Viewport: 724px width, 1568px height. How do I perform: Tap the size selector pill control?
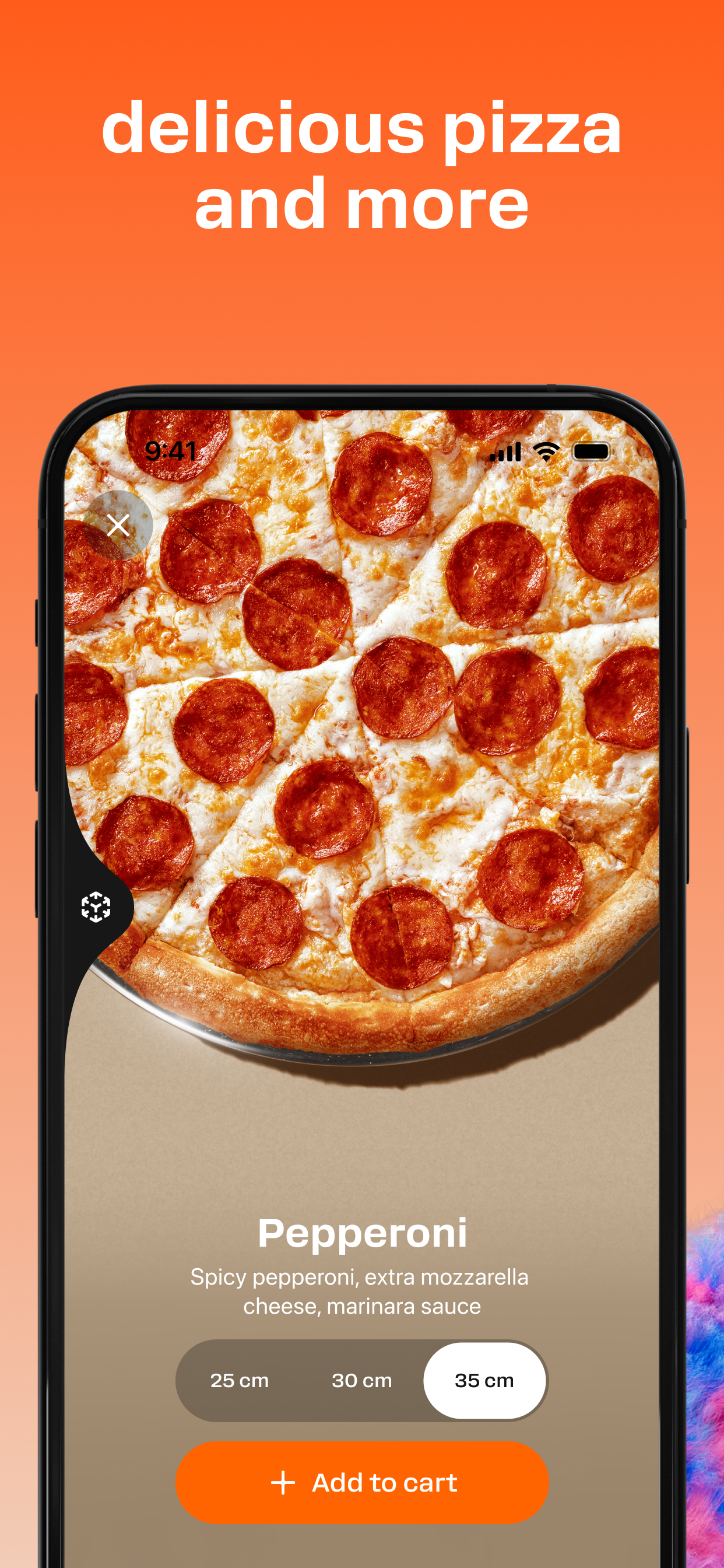pos(362,1381)
